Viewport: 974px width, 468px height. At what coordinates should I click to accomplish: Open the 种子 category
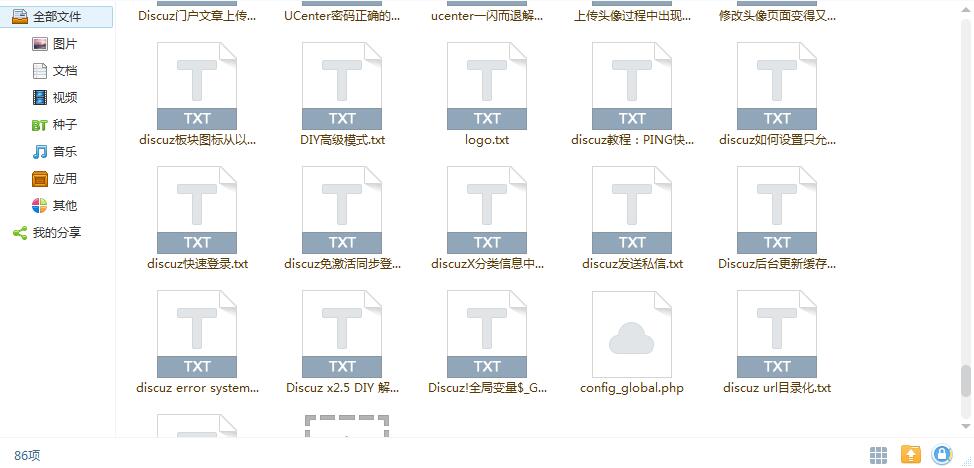tap(64, 125)
